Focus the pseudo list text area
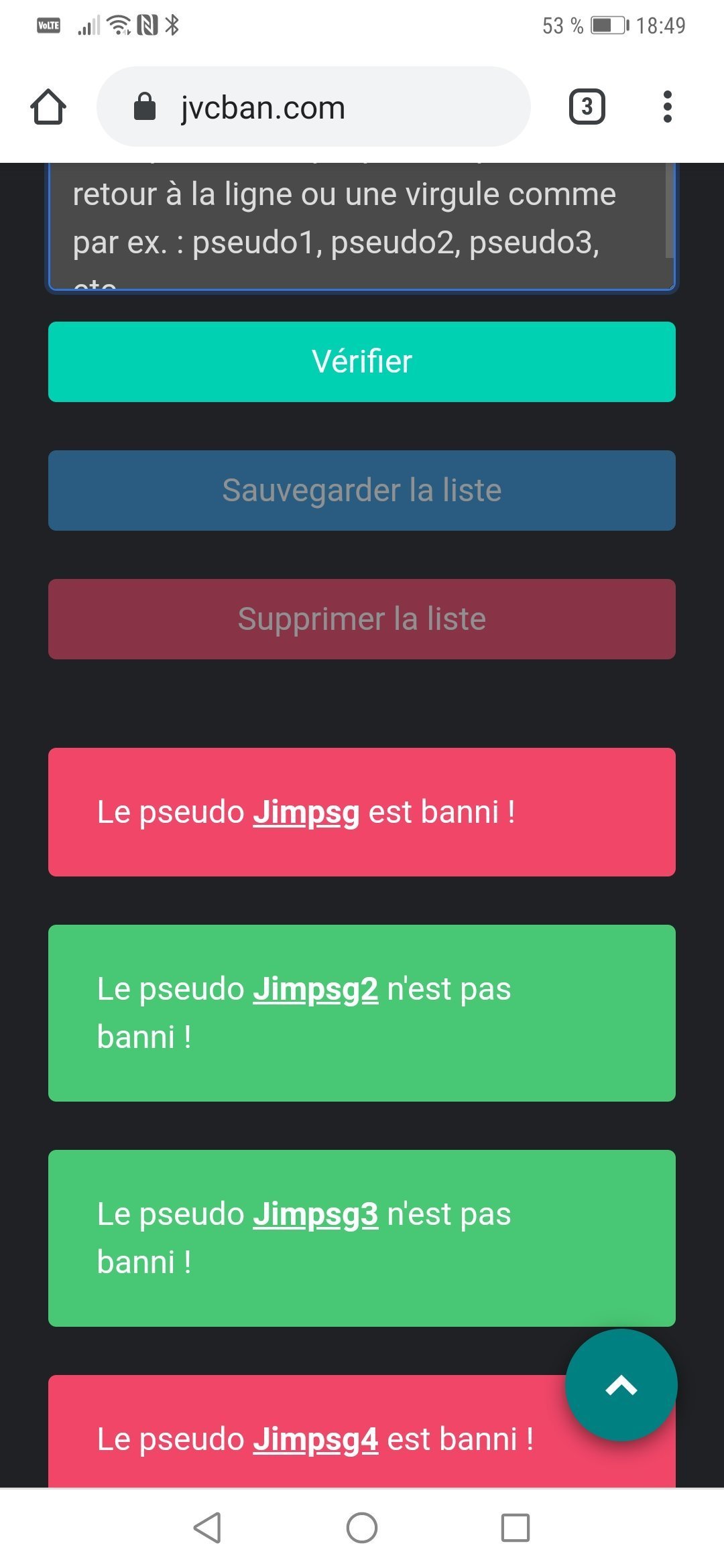 (x=362, y=226)
